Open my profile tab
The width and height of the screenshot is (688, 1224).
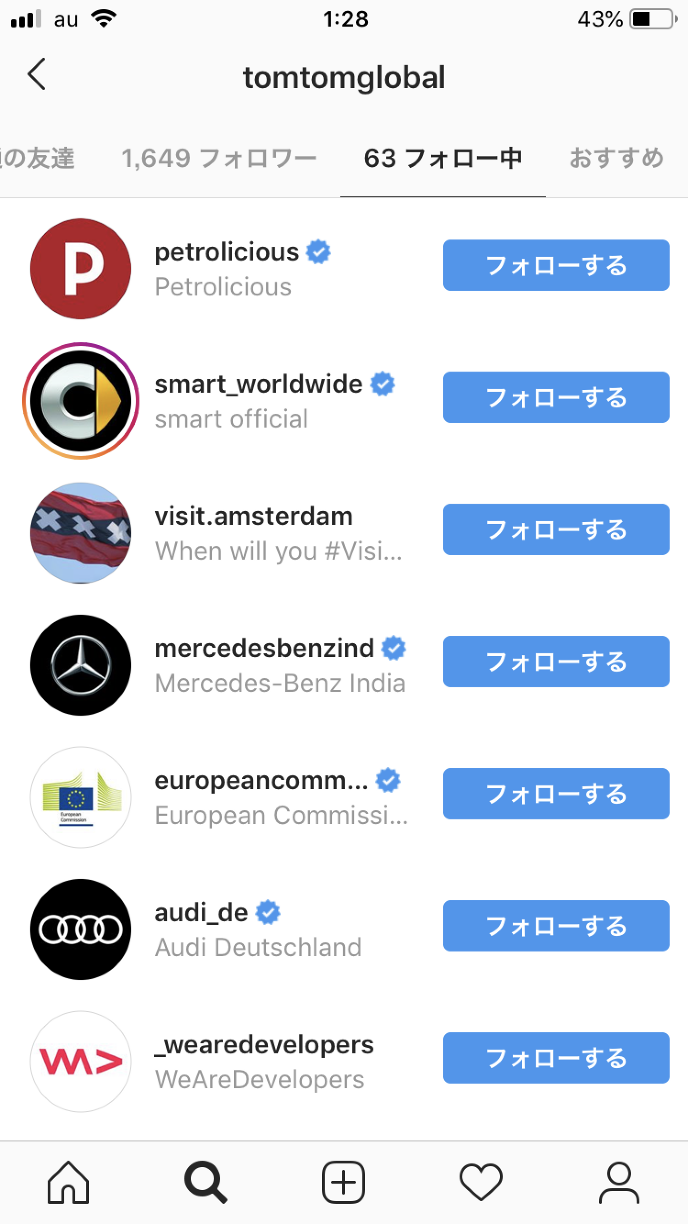[x=618, y=1183]
